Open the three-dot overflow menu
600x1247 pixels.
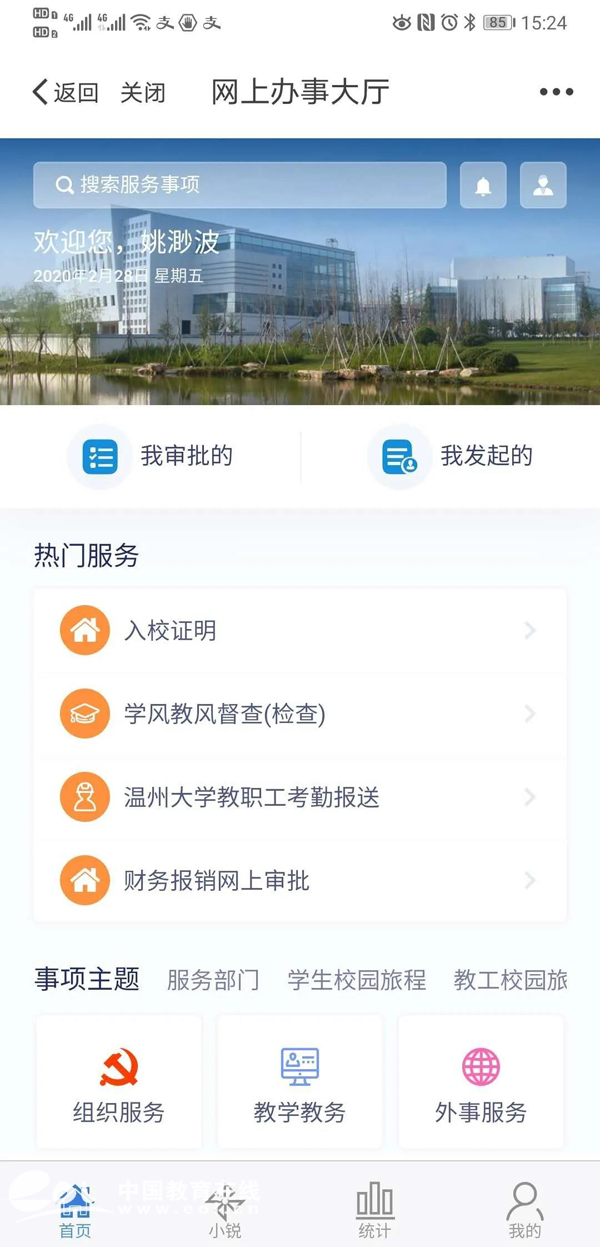pos(556,92)
